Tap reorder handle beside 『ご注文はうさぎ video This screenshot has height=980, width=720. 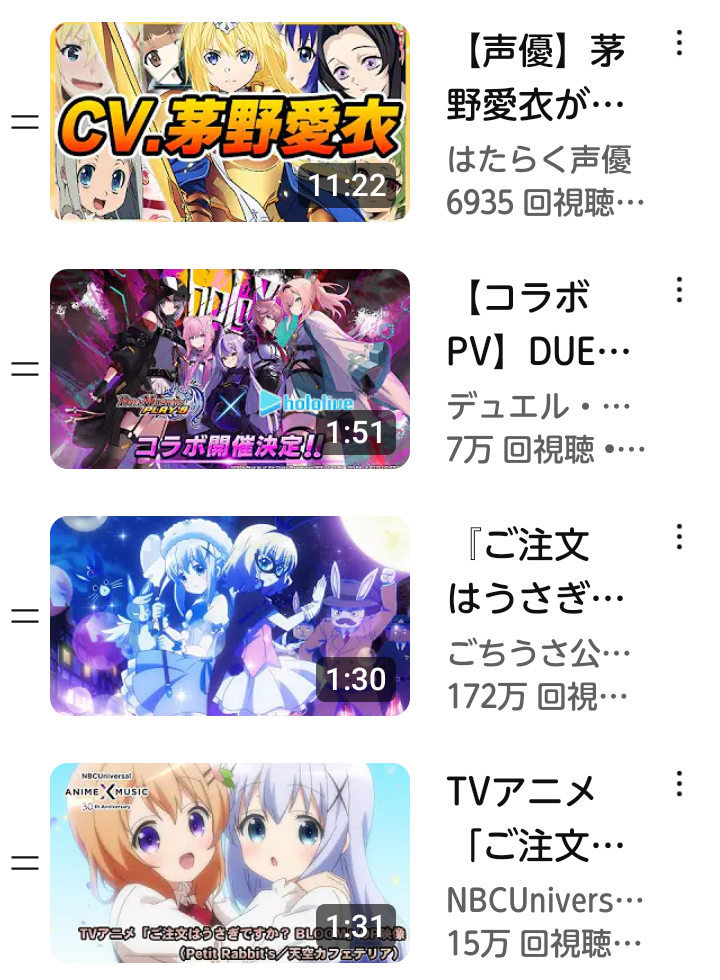pyautogui.click(x=24, y=615)
